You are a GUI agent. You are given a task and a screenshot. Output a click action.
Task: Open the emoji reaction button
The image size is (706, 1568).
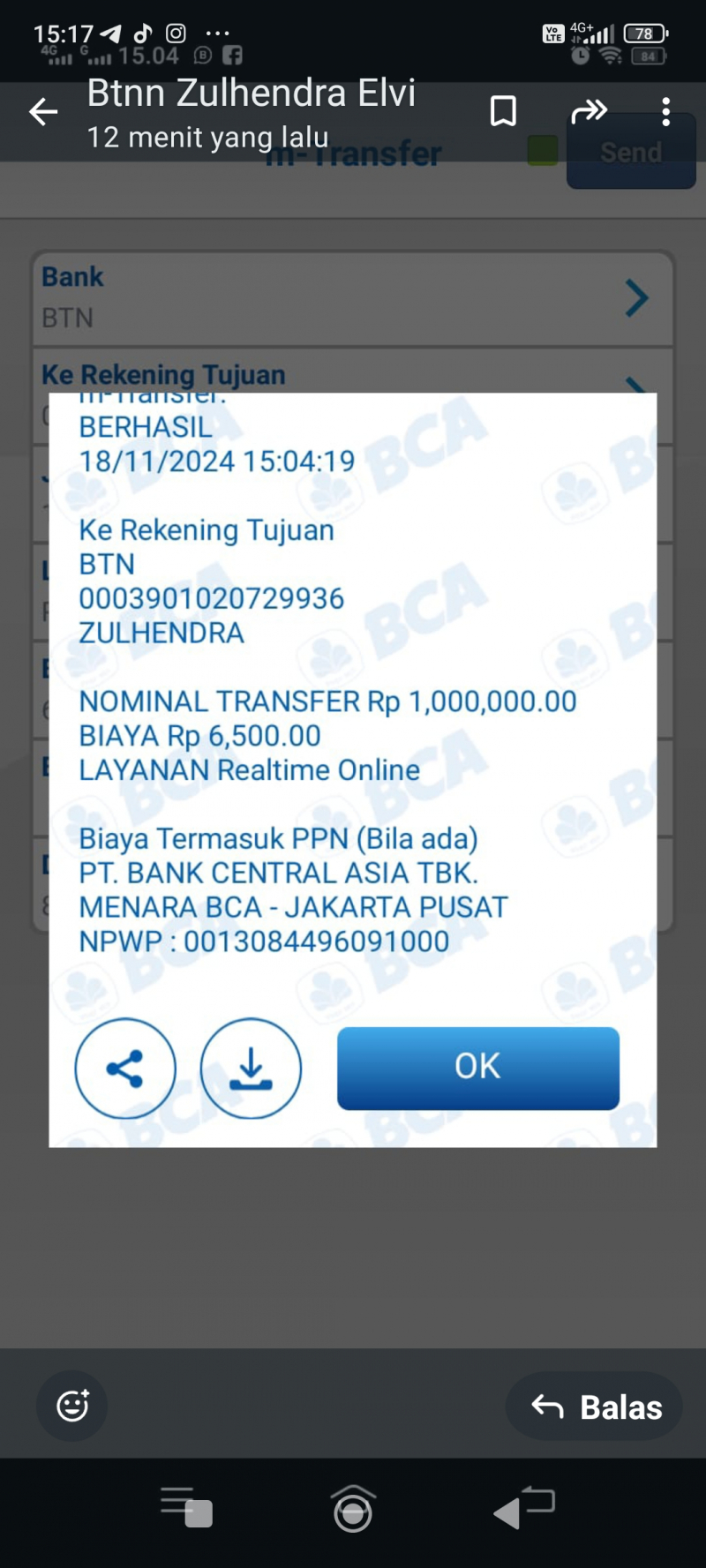point(72,1406)
